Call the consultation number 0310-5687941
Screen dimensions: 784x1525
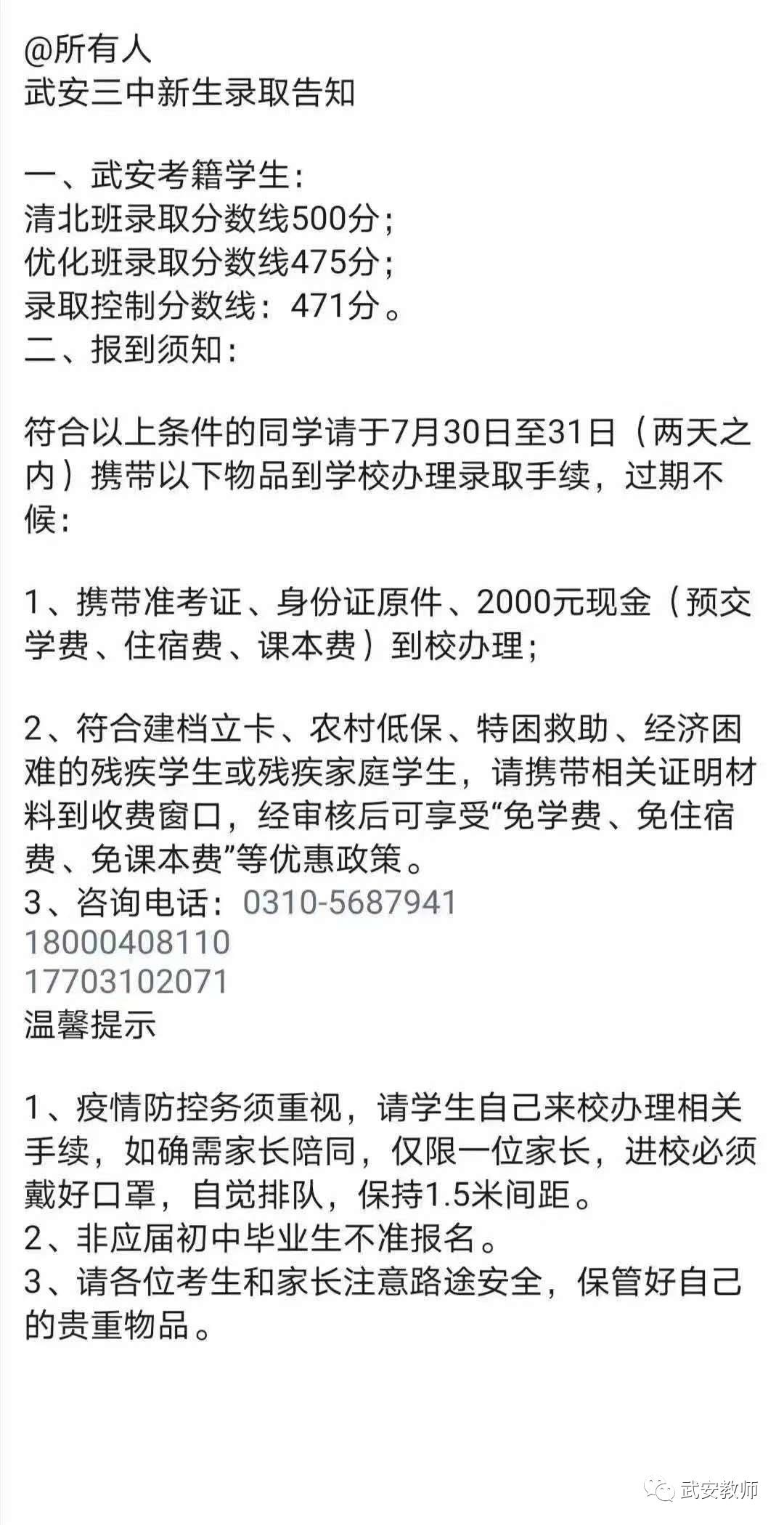tap(349, 903)
